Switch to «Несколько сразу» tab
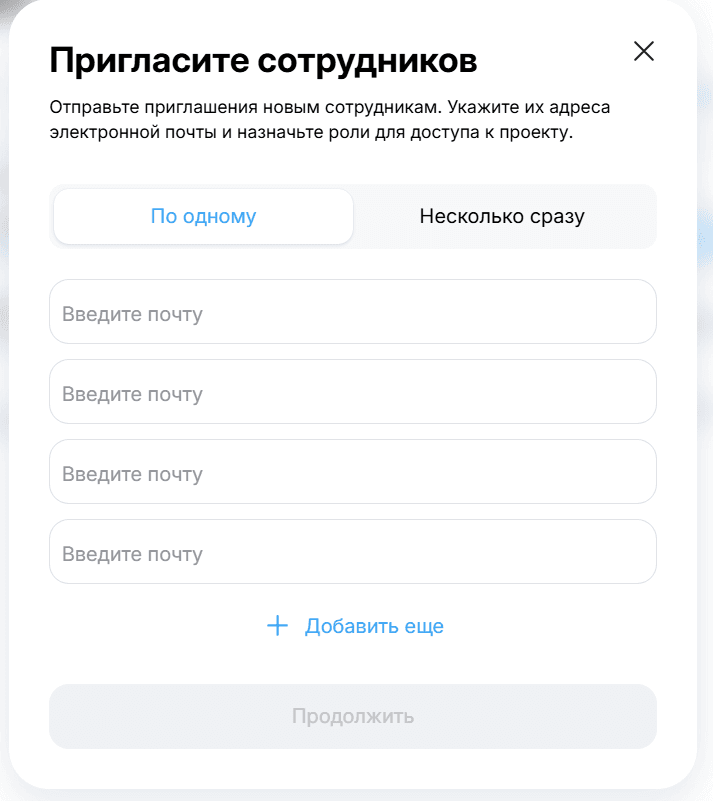 [x=502, y=216]
